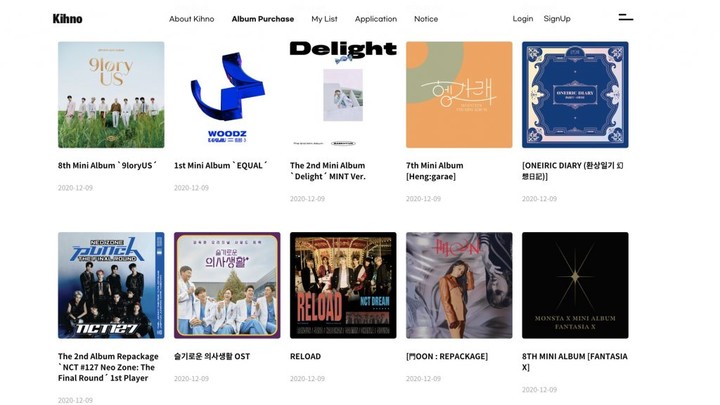Image resolution: width=720 pixels, height=405 pixels.
Task: Select the ONEIRIC DIARY album
Action: click(x=575, y=95)
